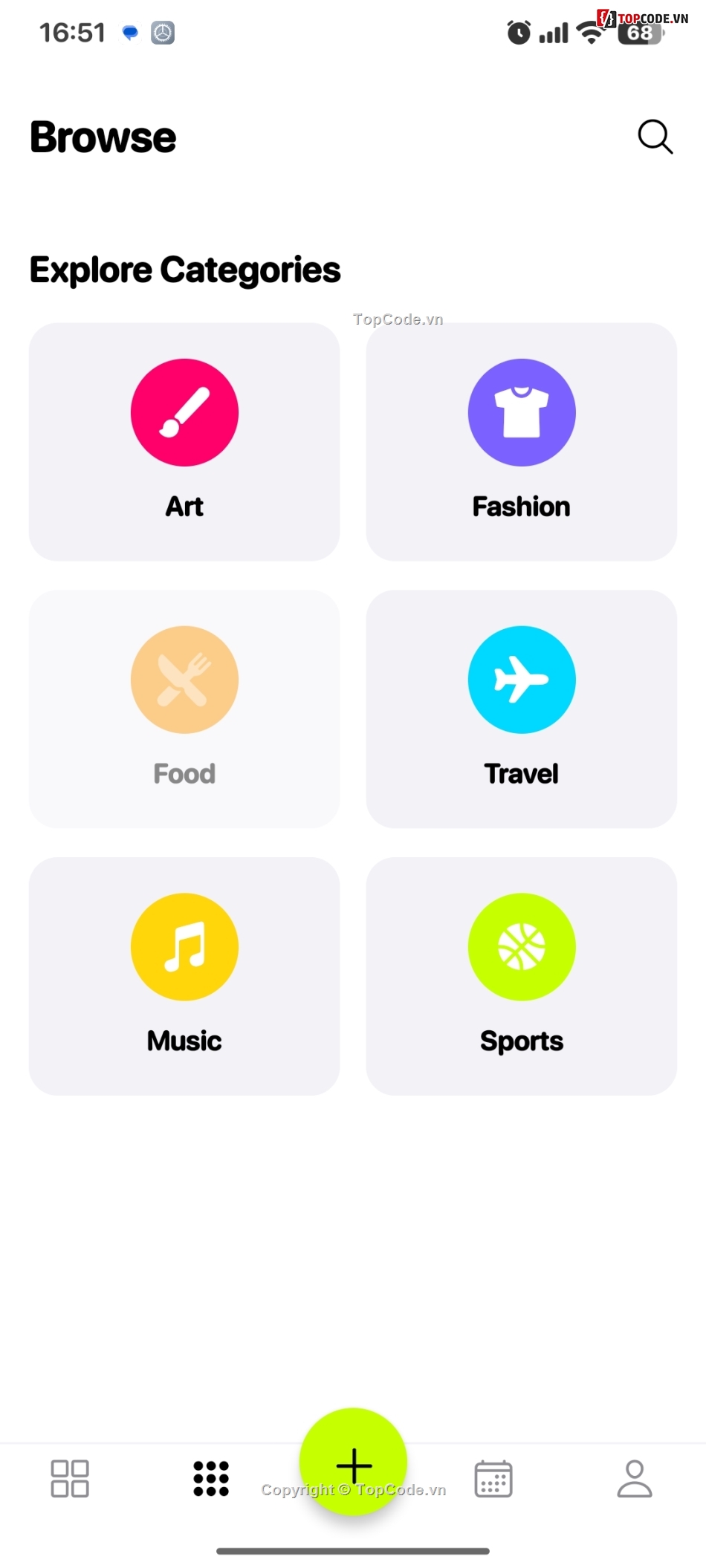706x1568 pixels.
Task: Switch to the home dashboard tab
Action: 70,1478
